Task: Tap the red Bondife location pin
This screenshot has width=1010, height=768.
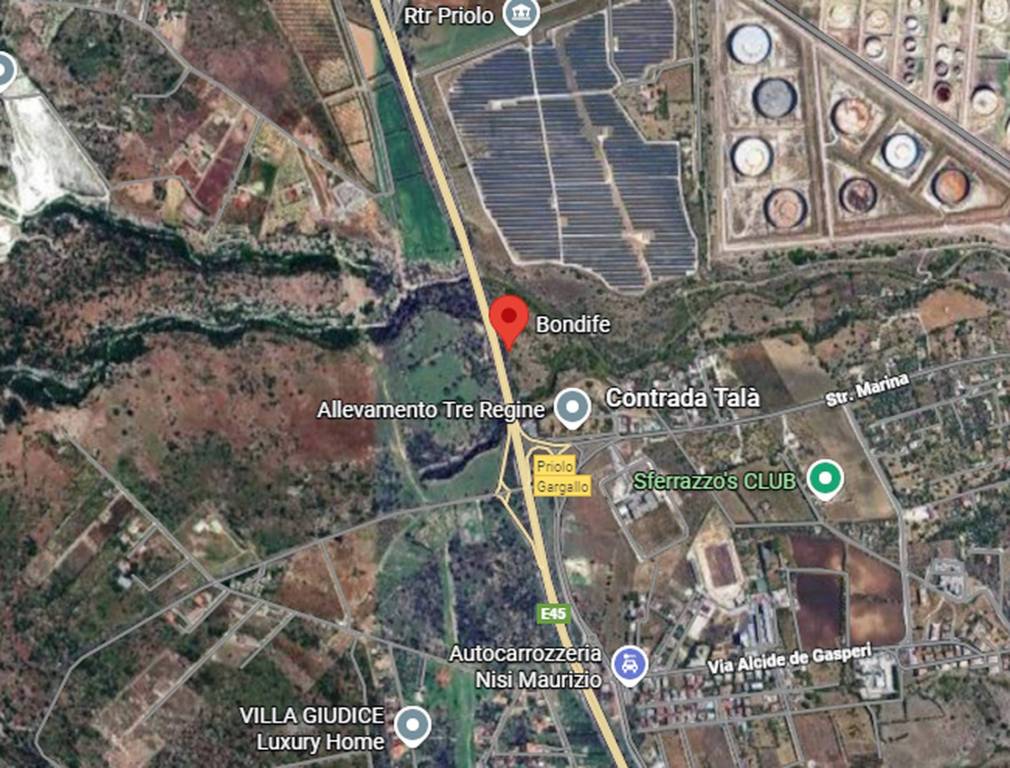Action: pyautogui.click(x=510, y=318)
